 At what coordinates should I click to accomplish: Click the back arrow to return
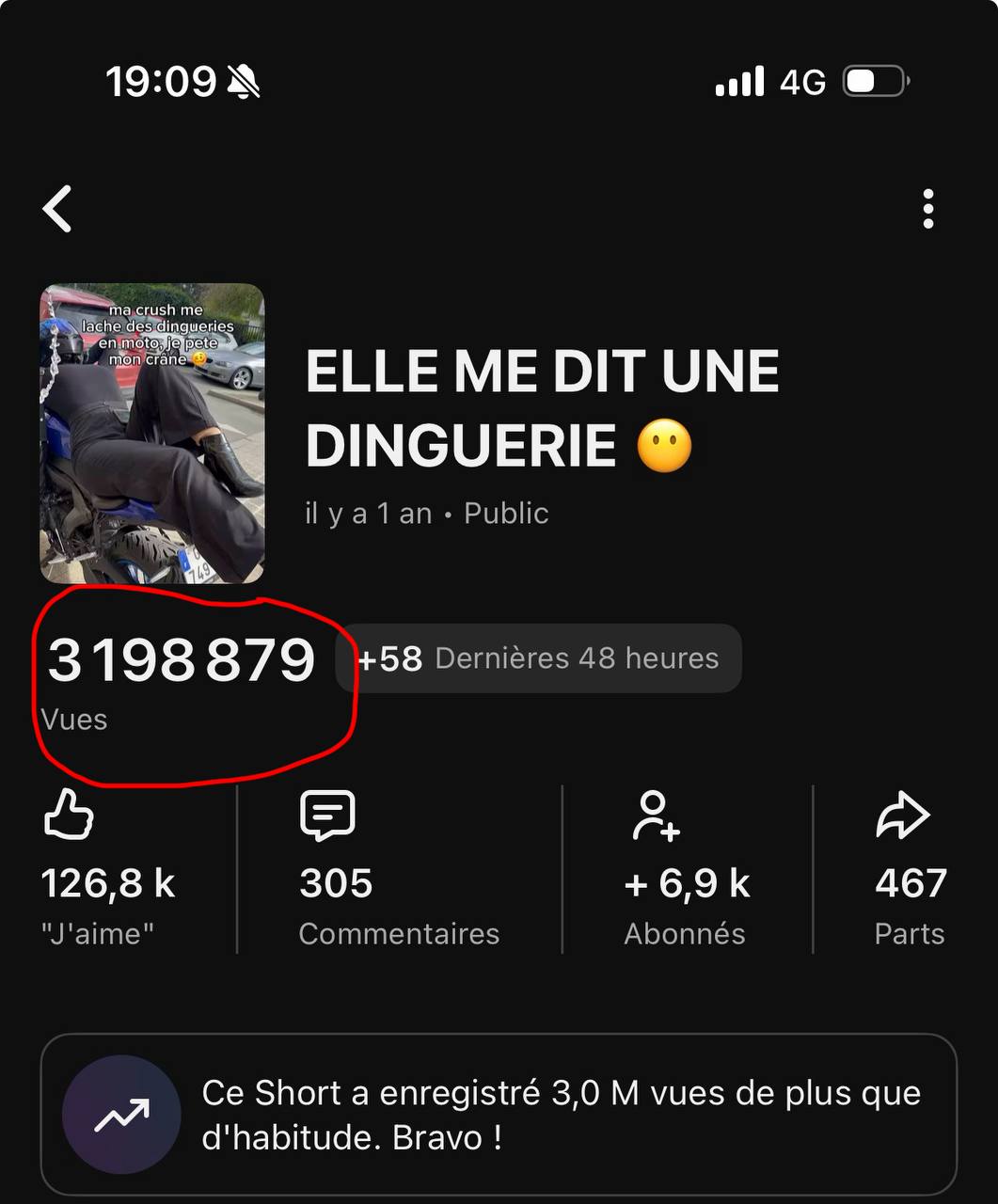coord(57,209)
